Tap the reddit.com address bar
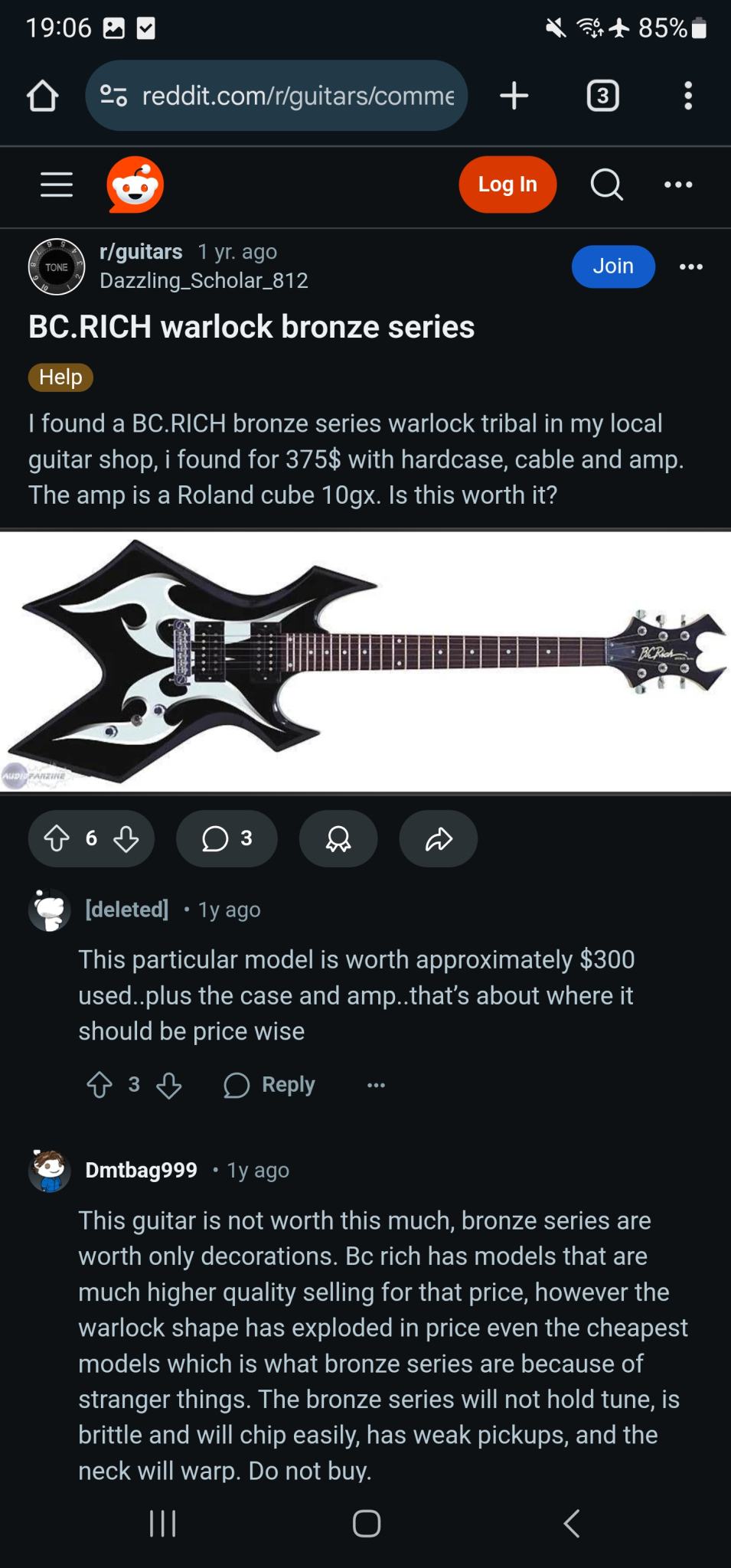731x1568 pixels. click(297, 96)
